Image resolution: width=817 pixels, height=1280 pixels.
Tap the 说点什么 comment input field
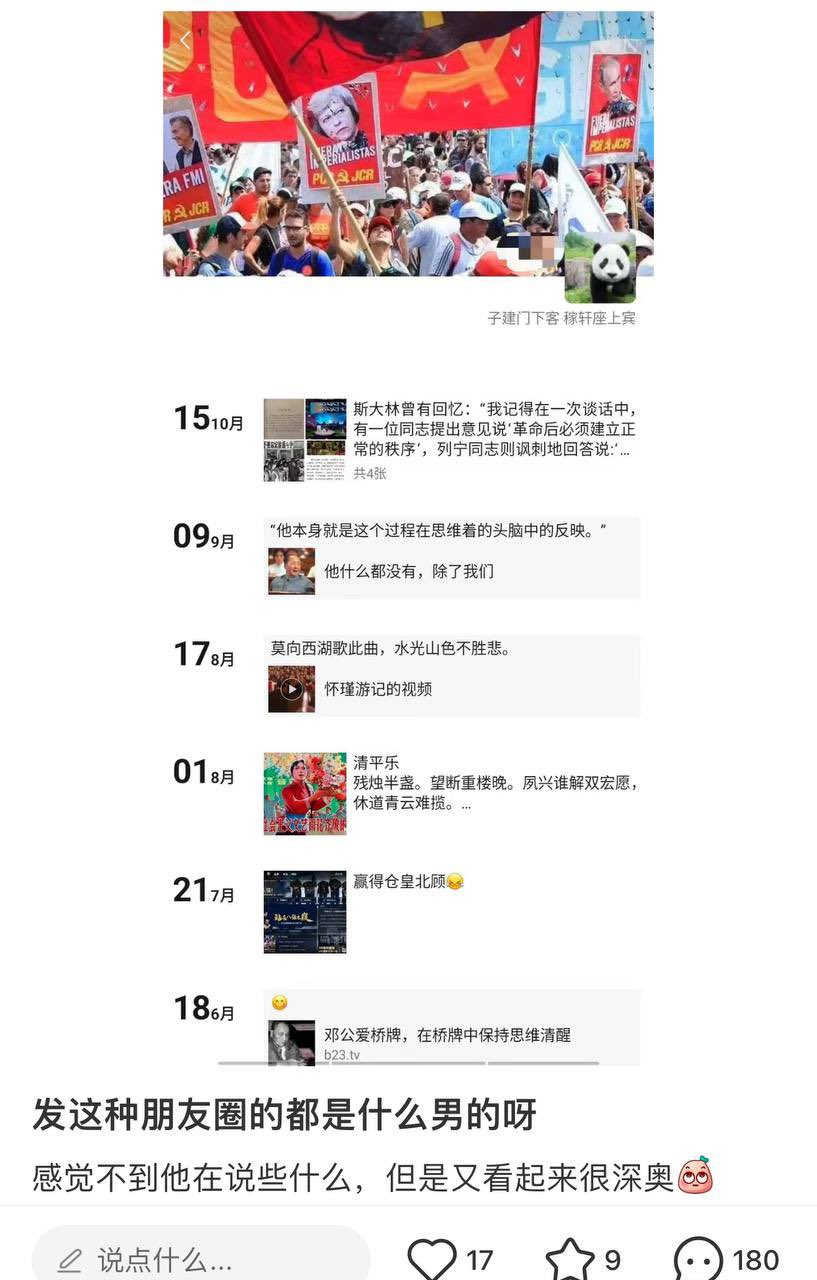[x=200, y=1258]
